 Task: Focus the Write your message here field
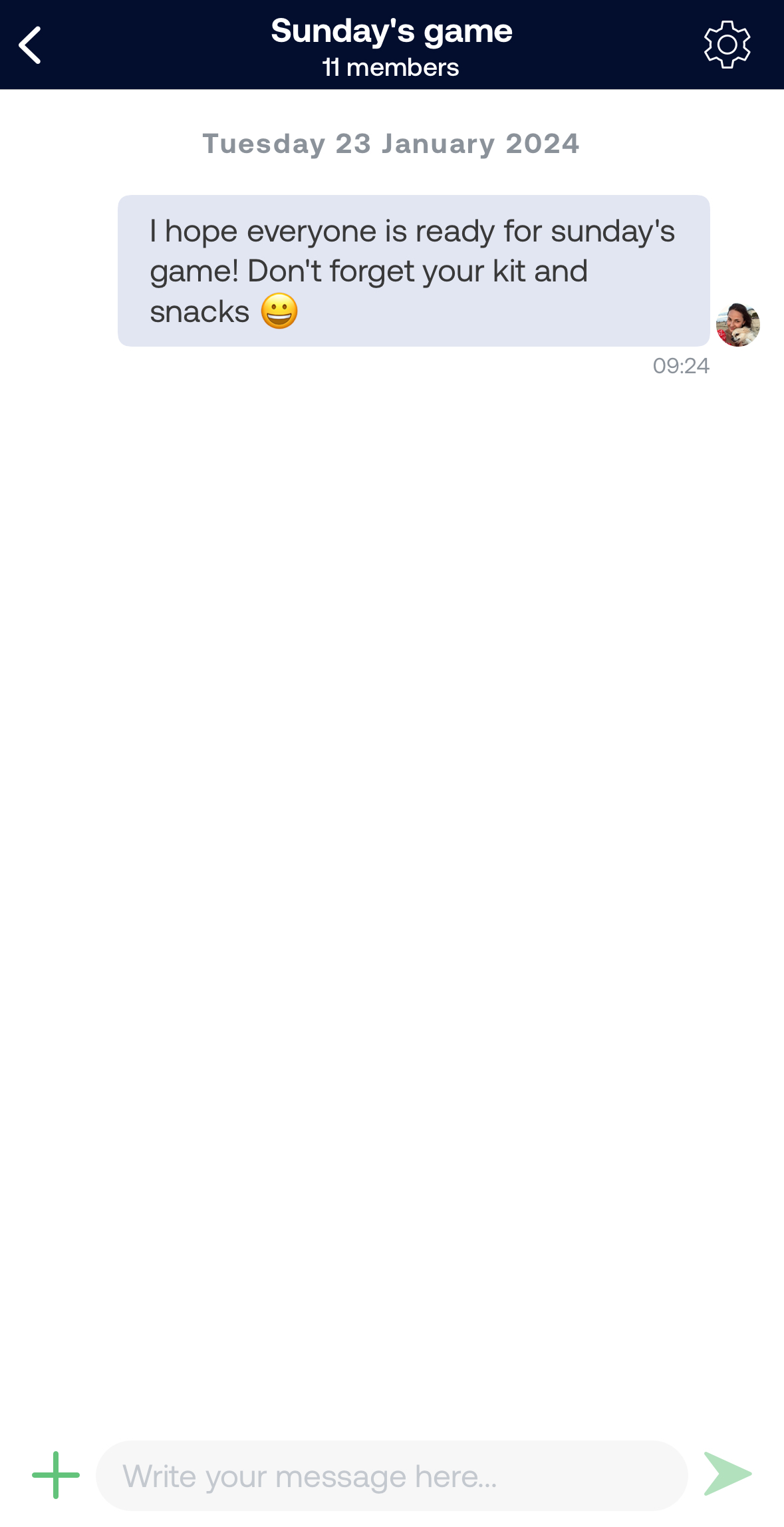(x=391, y=1475)
